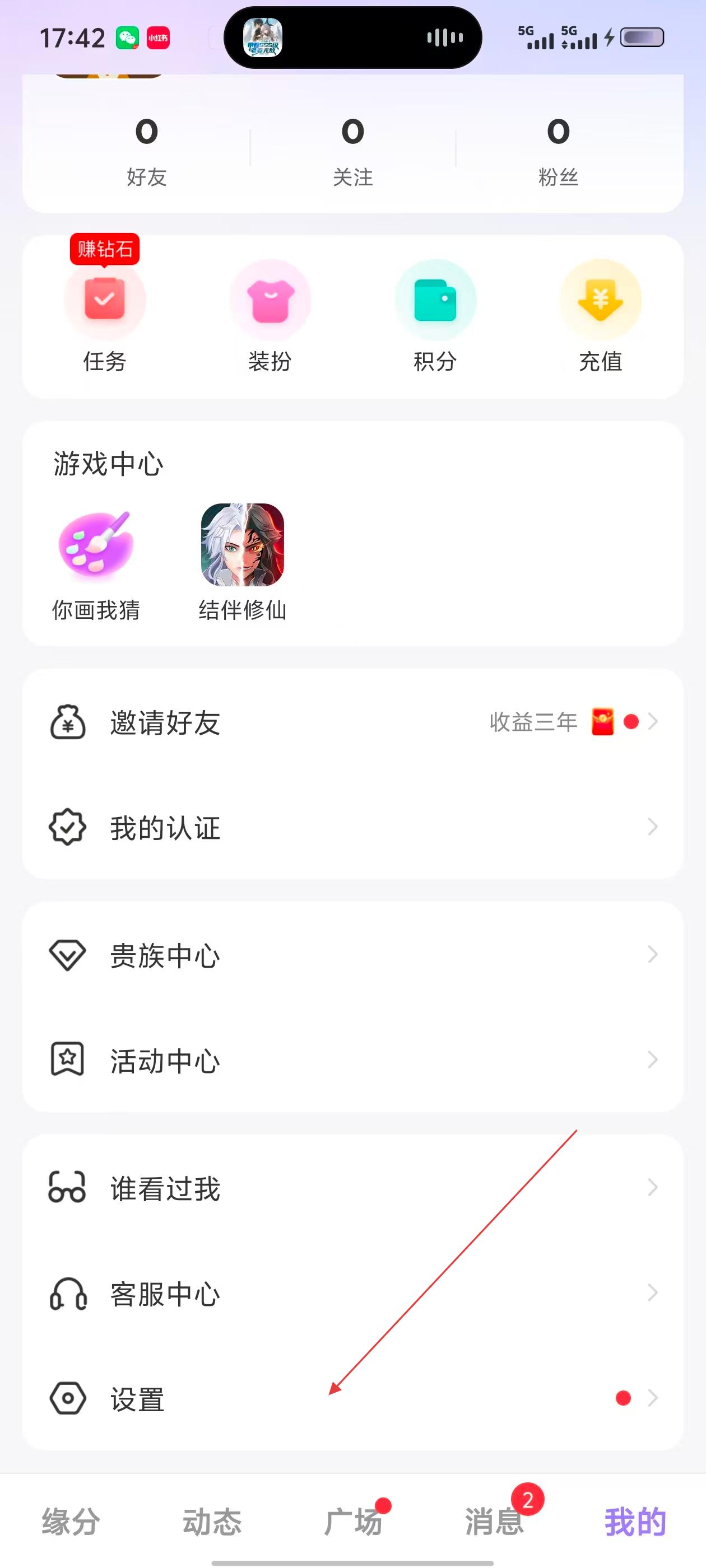
Task: Open 客服中心 customer service
Action: point(352,1293)
